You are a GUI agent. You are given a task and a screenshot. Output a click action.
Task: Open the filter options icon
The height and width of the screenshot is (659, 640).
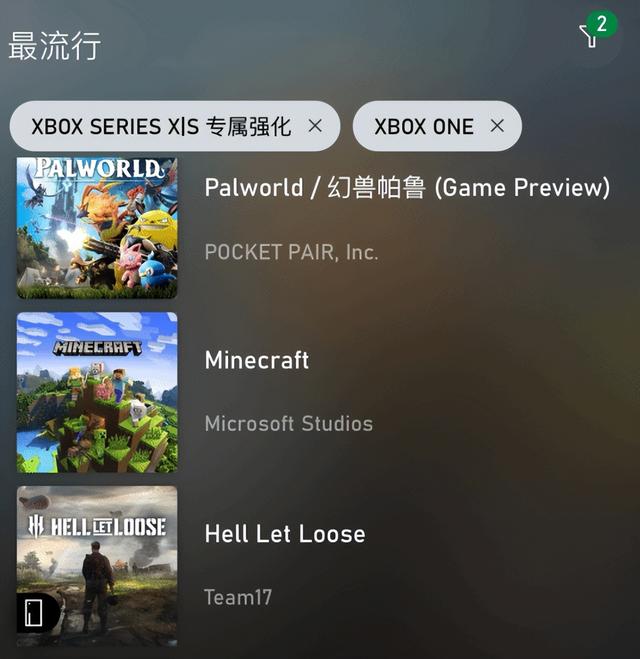point(591,36)
